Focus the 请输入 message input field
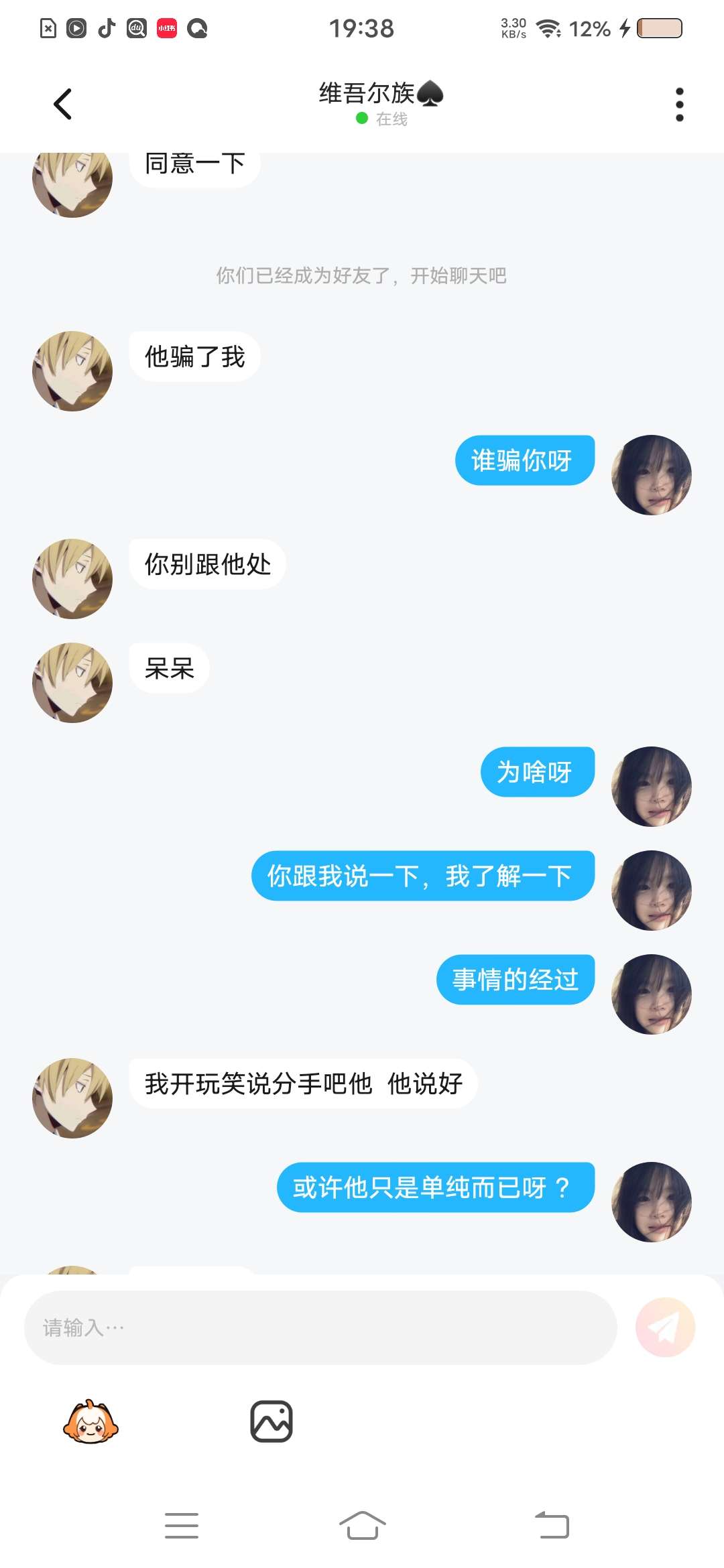This screenshot has height=1568, width=724. (x=320, y=1327)
